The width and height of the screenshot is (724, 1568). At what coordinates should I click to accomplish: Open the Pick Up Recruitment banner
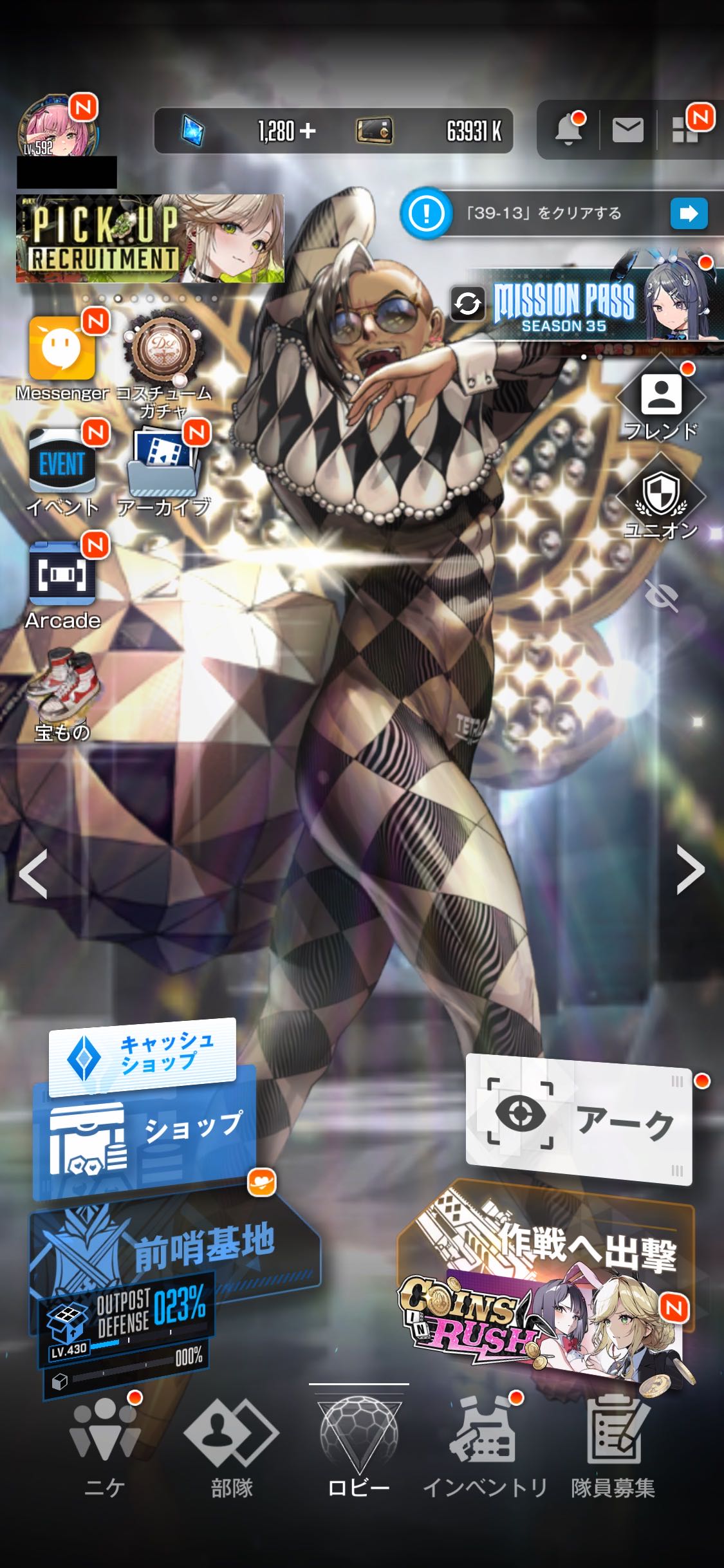[150, 238]
